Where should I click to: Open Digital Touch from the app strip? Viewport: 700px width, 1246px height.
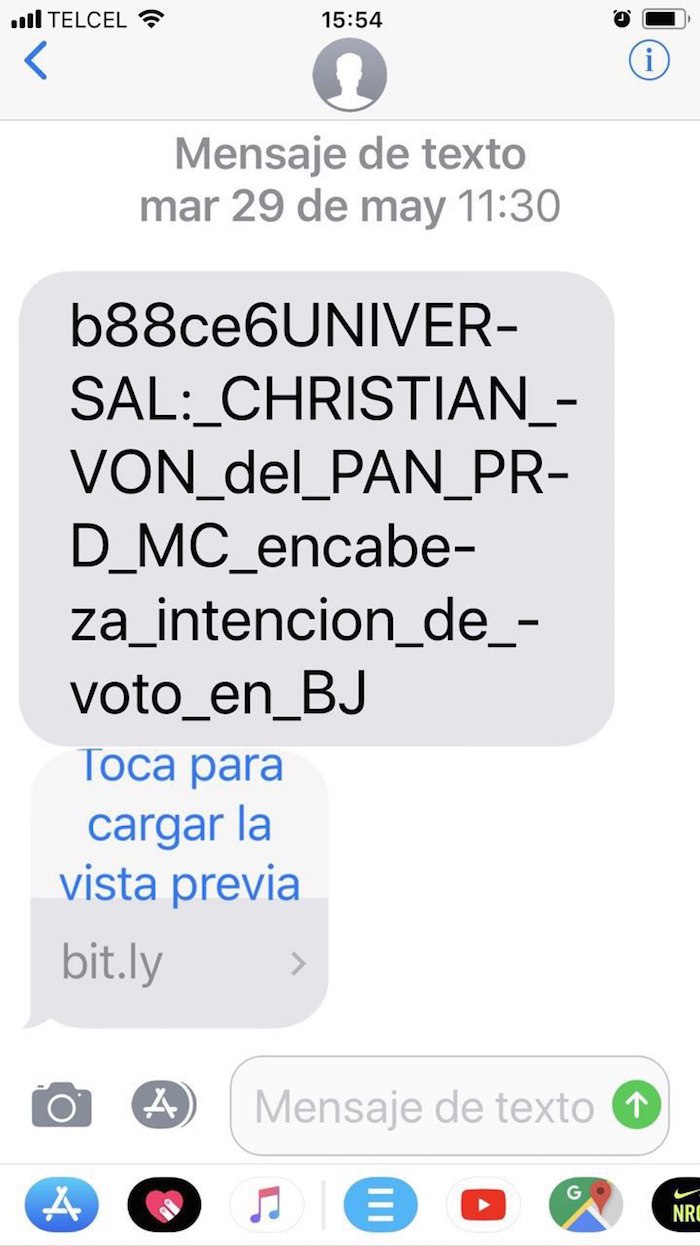(x=164, y=1204)
